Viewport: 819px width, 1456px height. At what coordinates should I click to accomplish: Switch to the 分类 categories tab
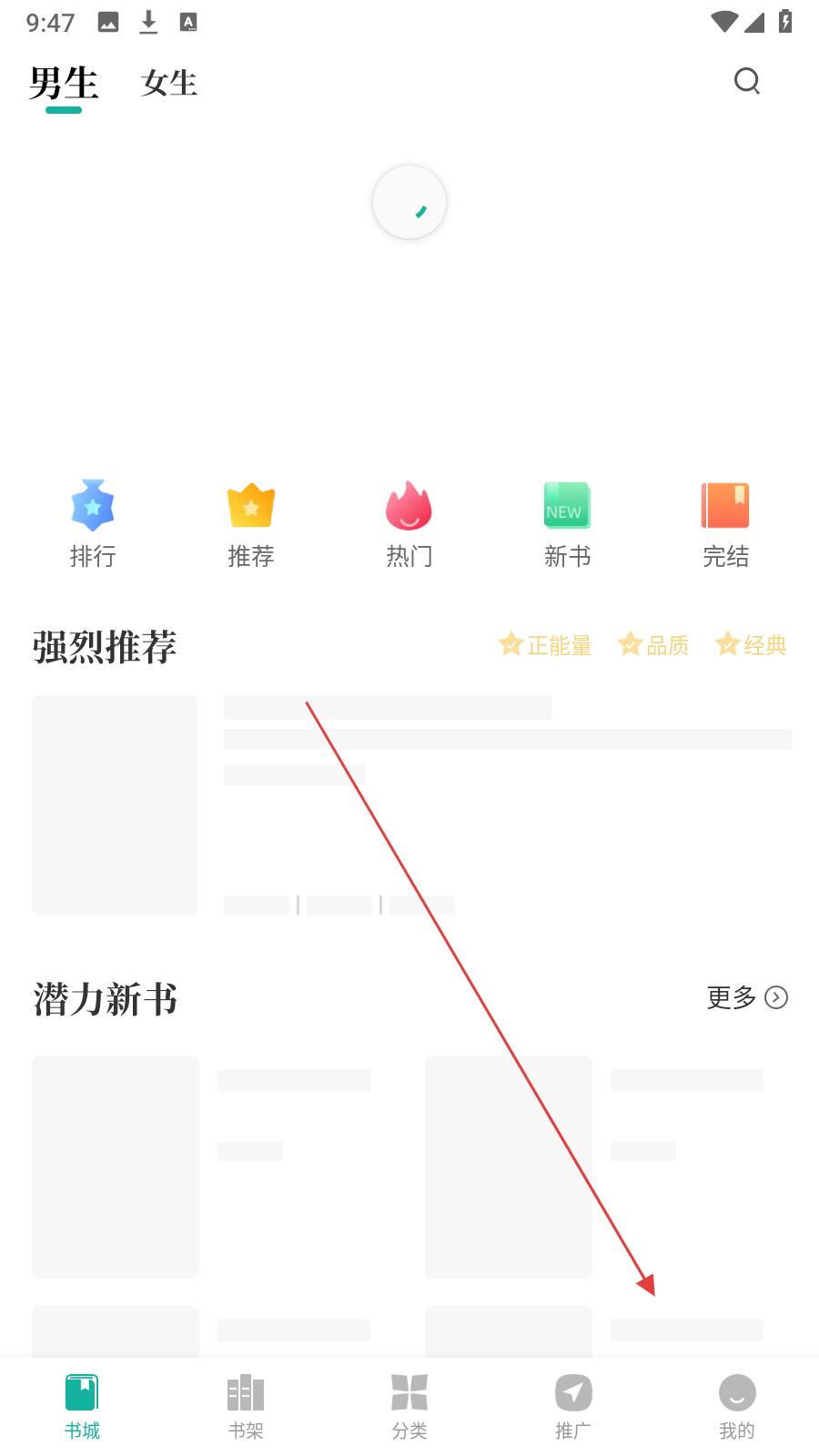click(409, 1407)
